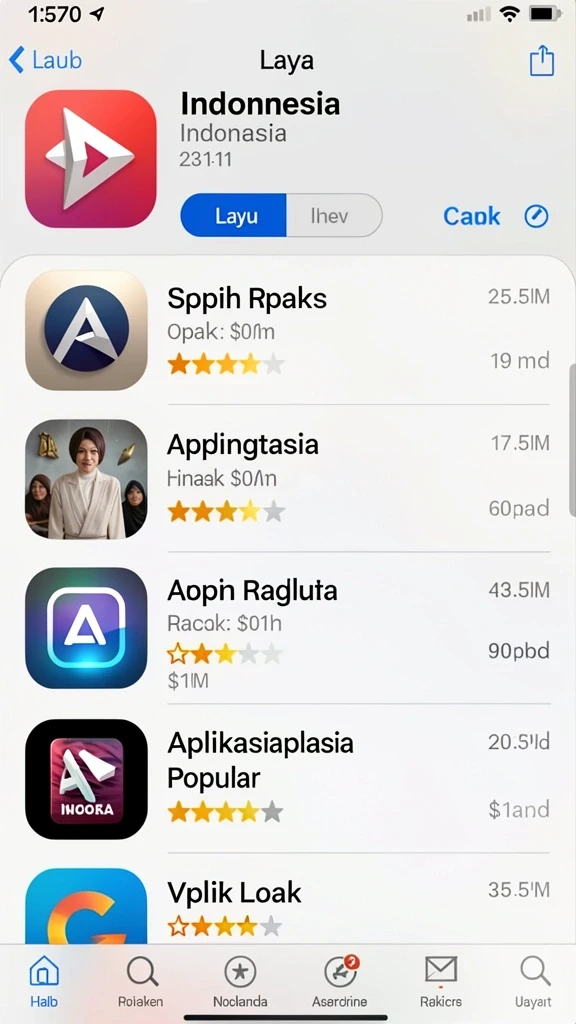Switch to the Halb tab
Viewport: 576px width, 1024px height.
pyautogui.click(x=44, y=981)
